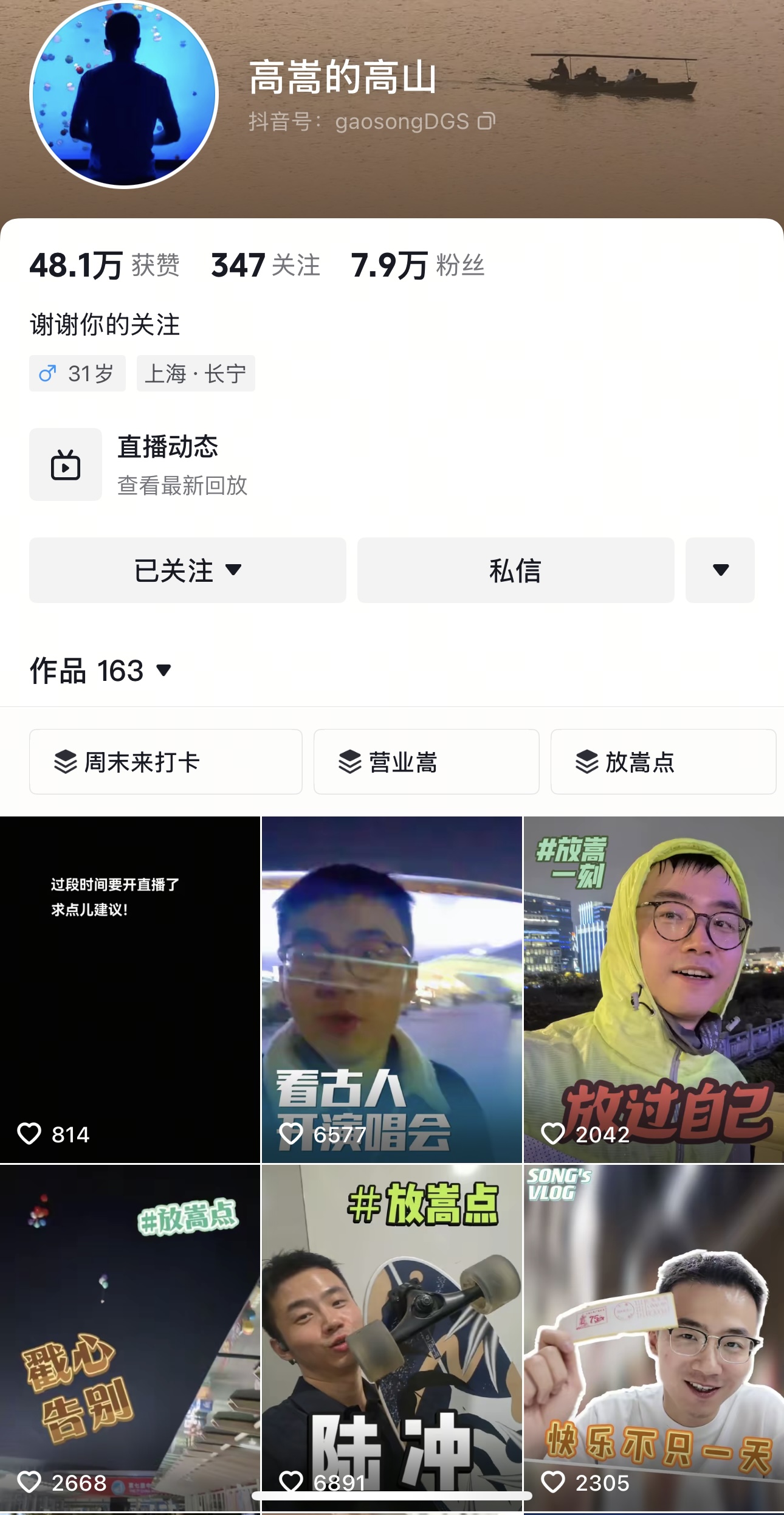Watch the 放过自己 video

coord(654,989)
